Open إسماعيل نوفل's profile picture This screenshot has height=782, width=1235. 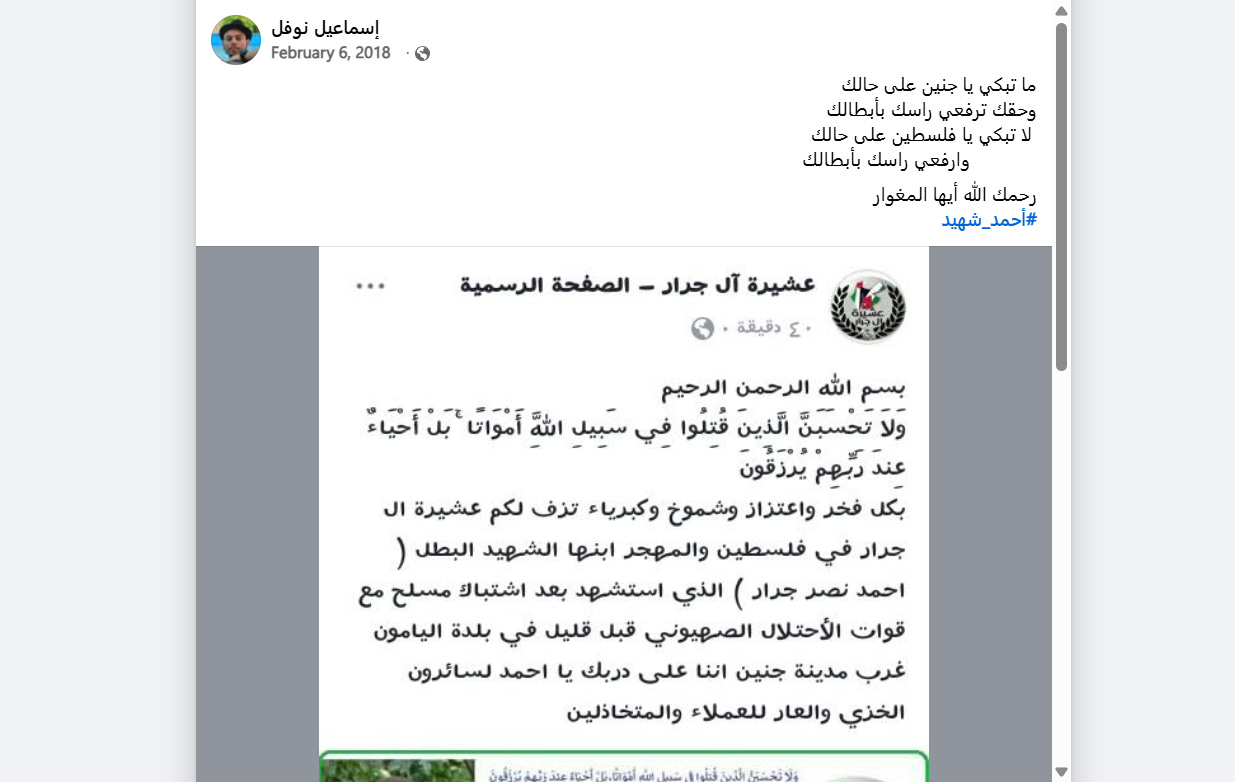(x=236, y=40)
